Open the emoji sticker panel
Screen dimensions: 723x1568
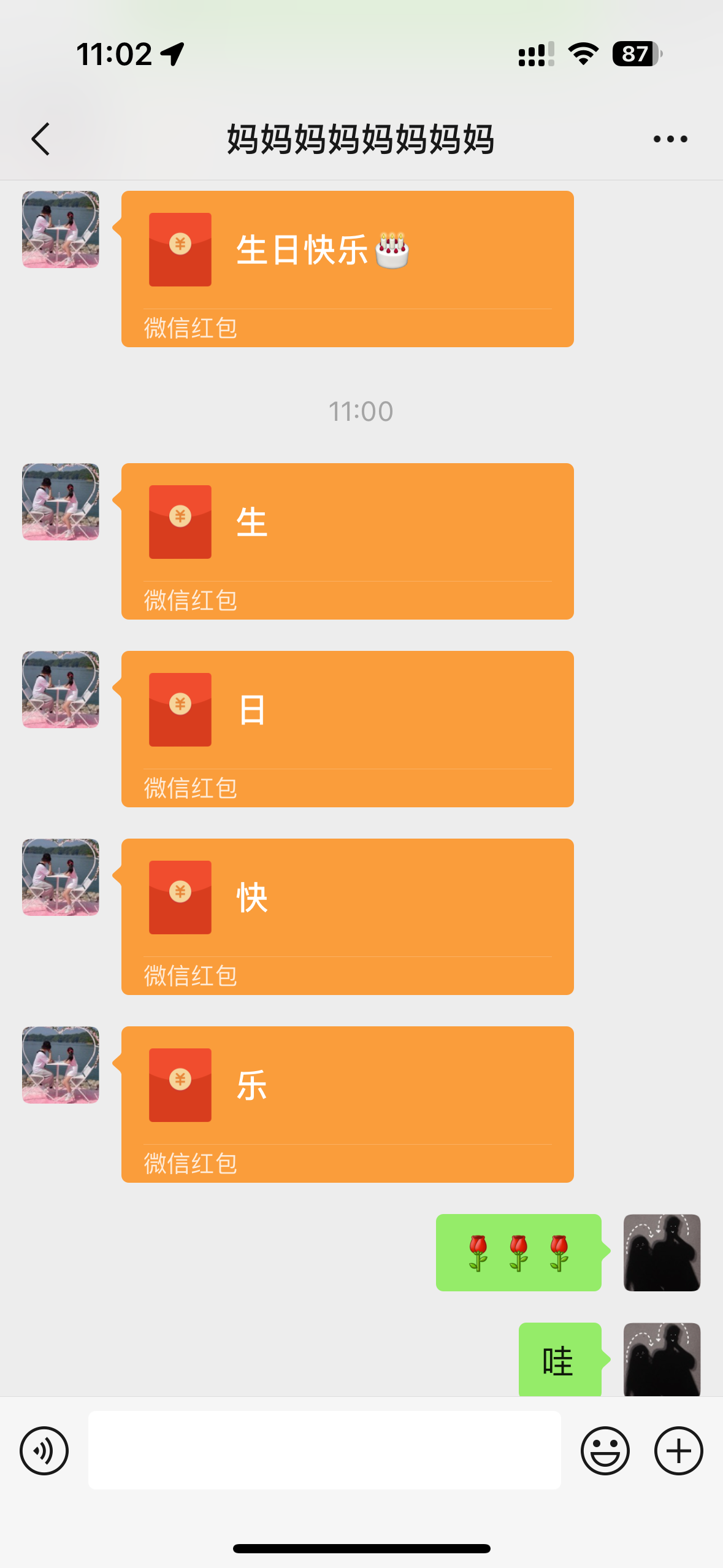[605, 1451]
